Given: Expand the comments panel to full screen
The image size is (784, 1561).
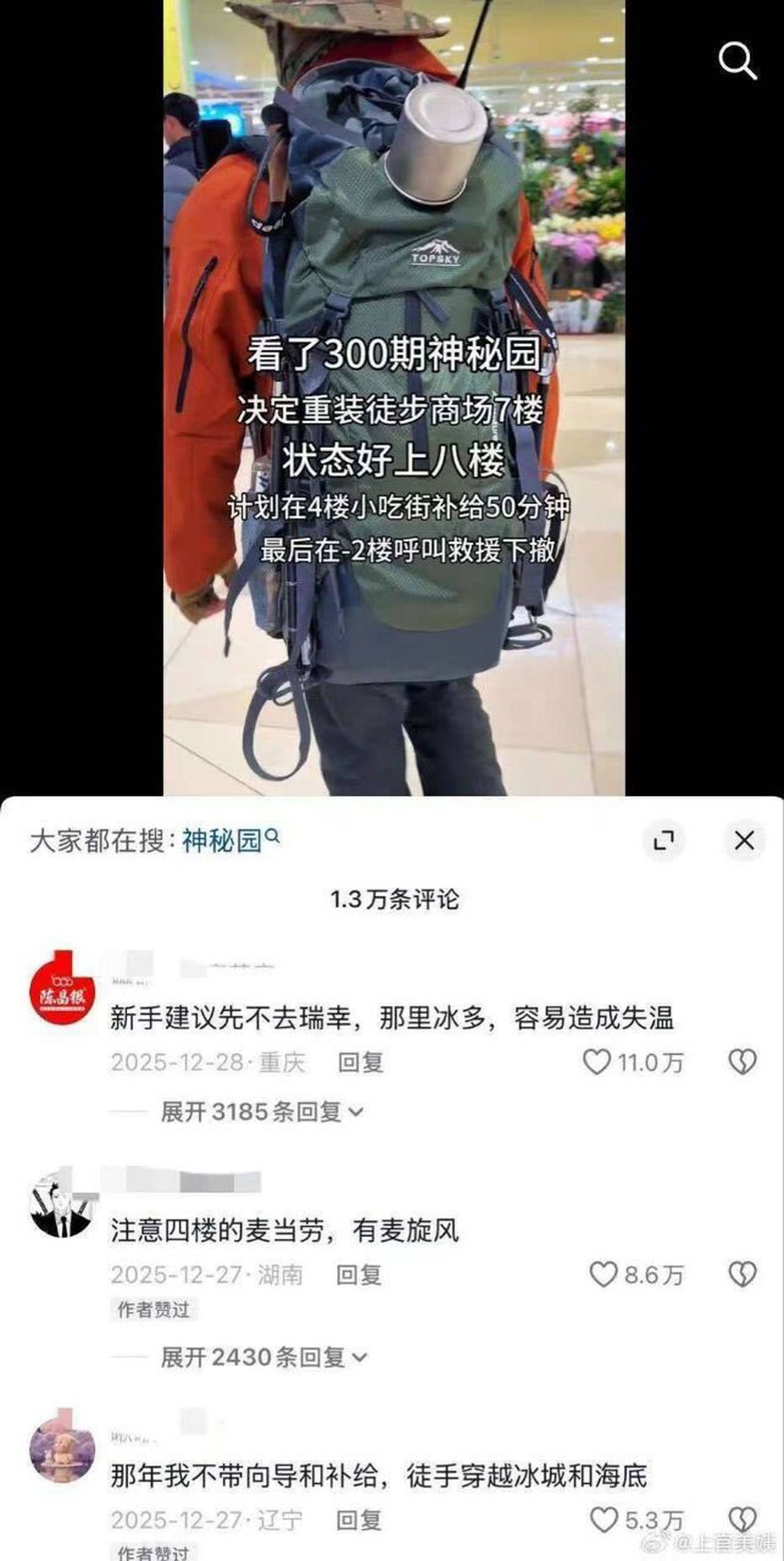Looking at the screenshot, I should [663, 840].
